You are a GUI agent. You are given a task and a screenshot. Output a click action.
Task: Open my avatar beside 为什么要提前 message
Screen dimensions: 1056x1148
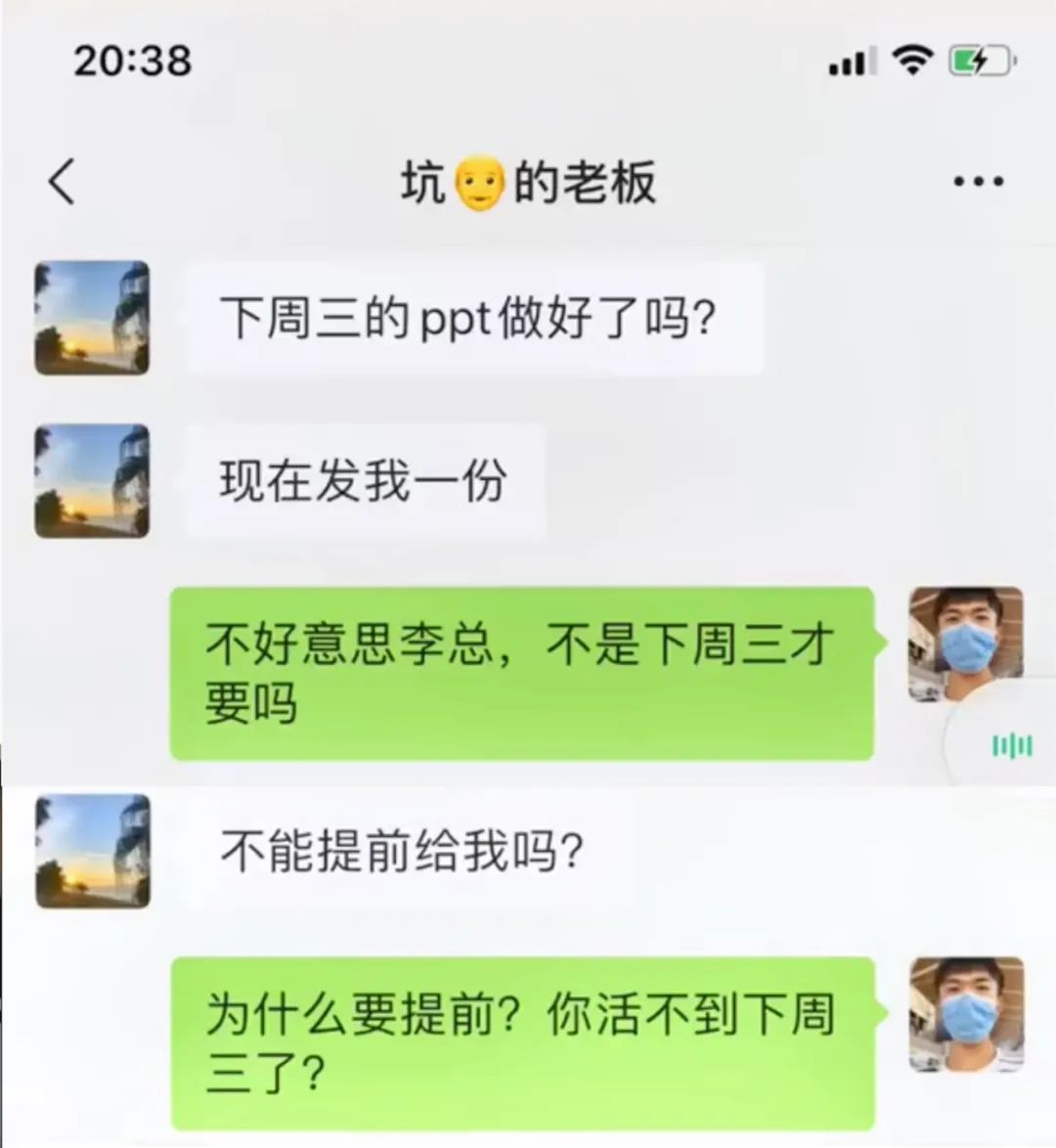[x=965, y=1014]
